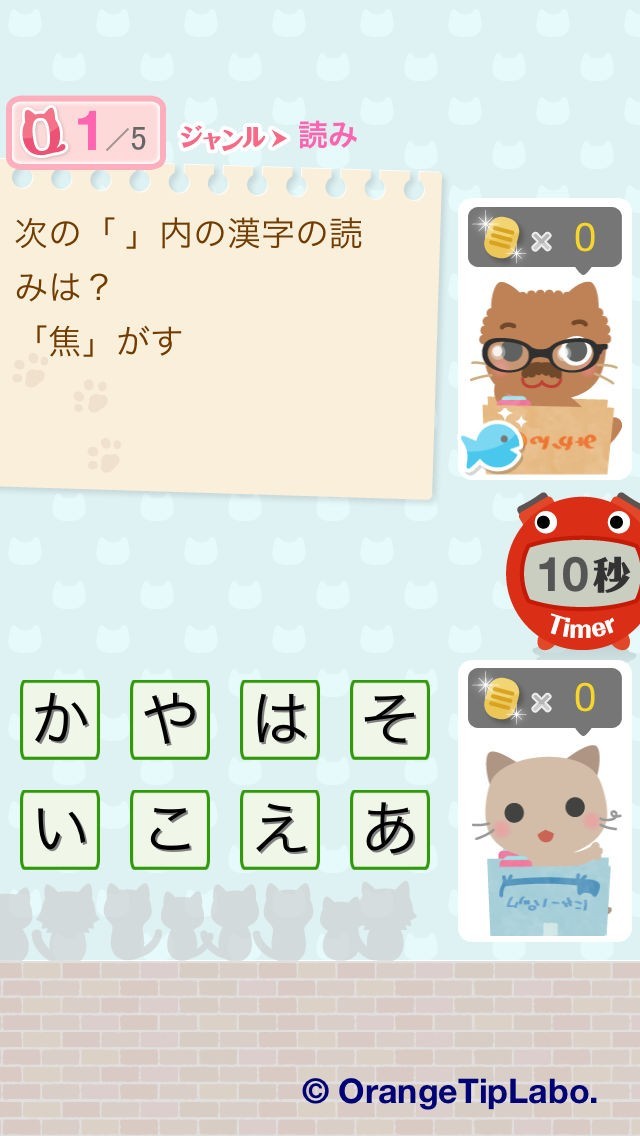Choose the こ character tile

(x=170, y=830)
